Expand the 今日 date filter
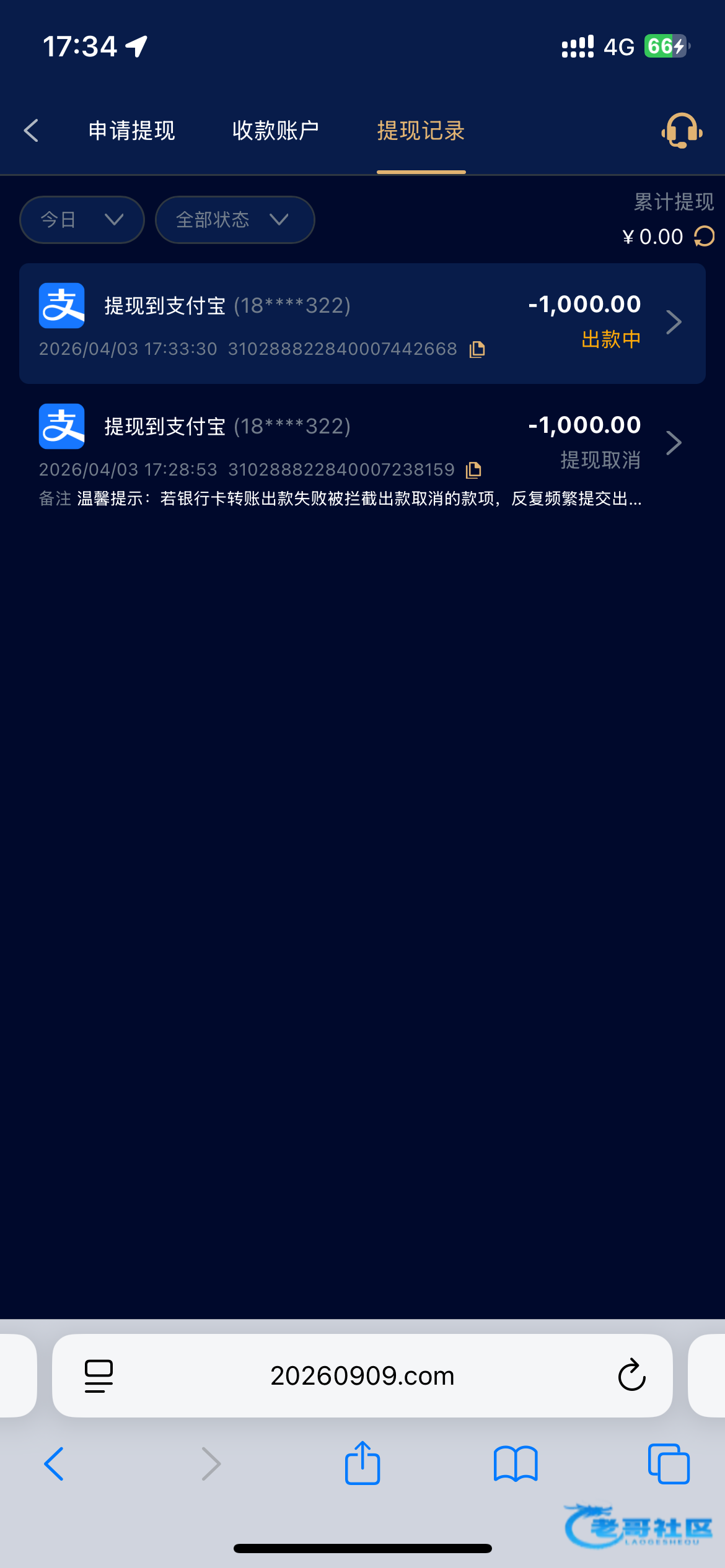 [82, 220]
